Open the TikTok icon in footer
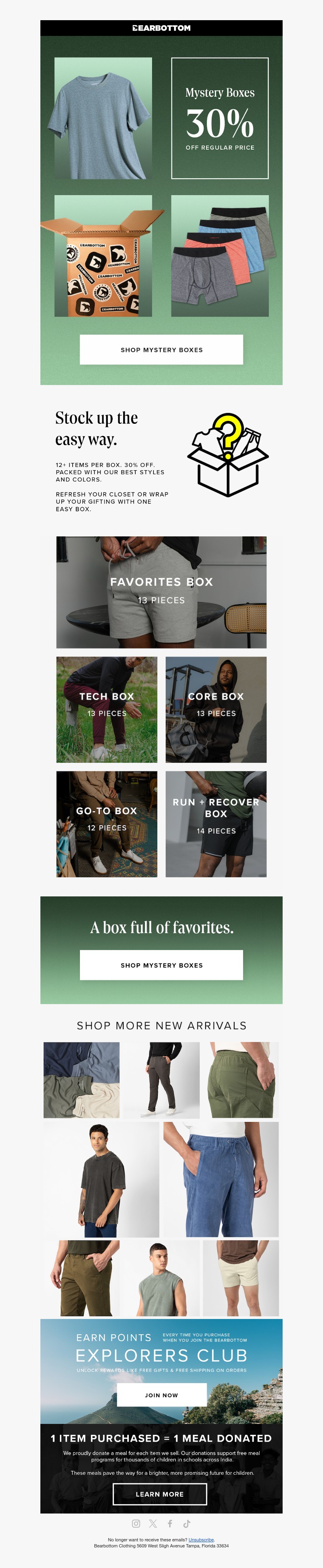The width and height of the screenshot is (323, 1568). tap(187, 1524)
